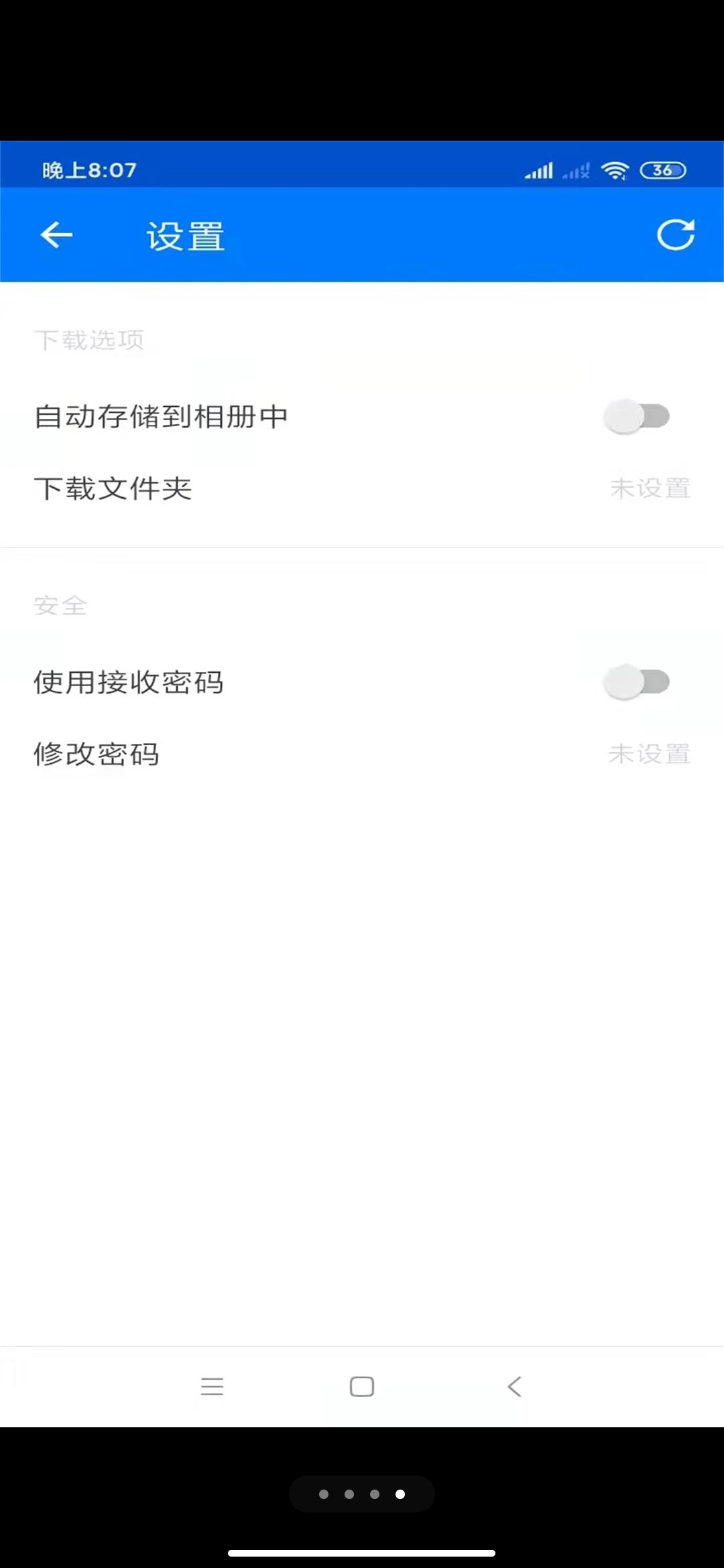
Task: Click the Wi-Fi icon in status bar
Action: [614, 170]
